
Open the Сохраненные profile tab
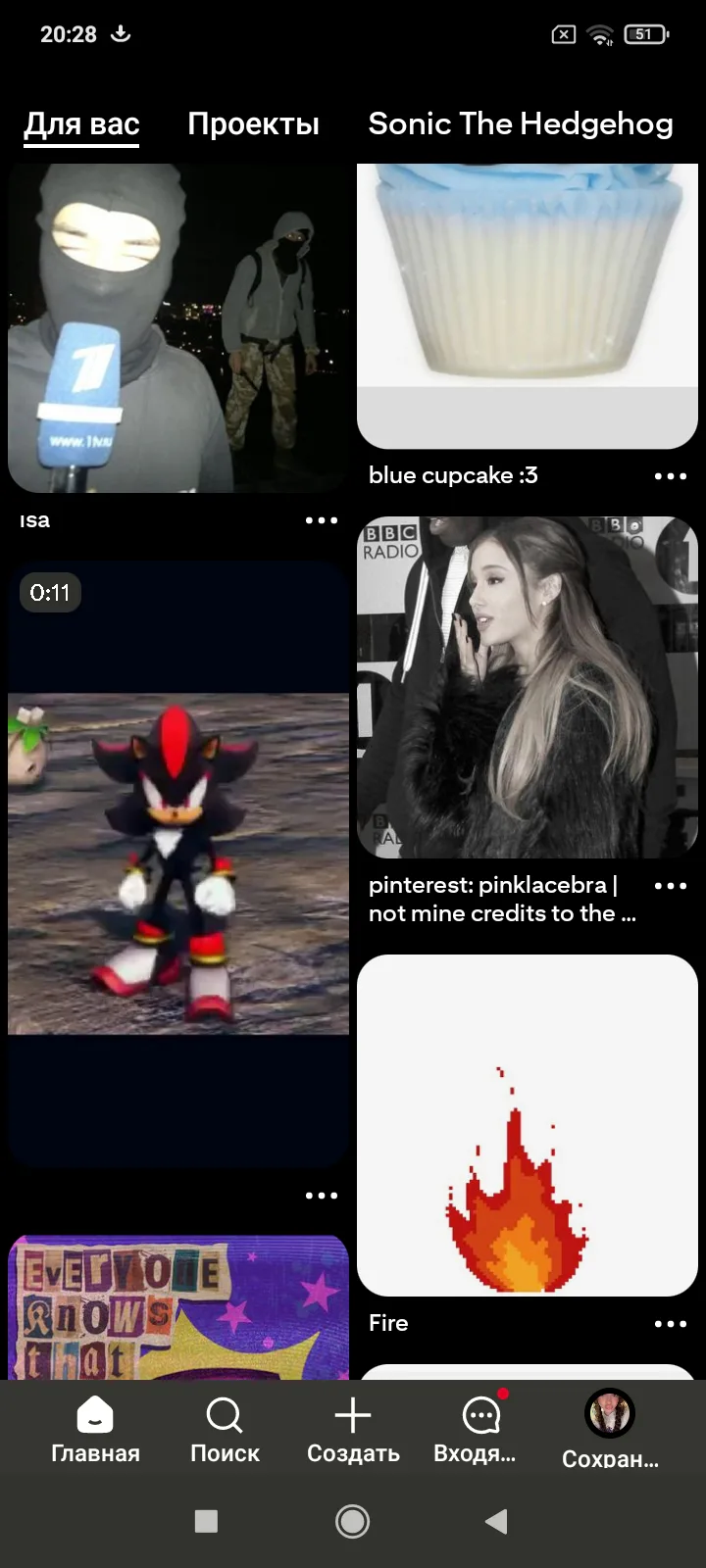pyautogui.click(x=610, y=1431)
